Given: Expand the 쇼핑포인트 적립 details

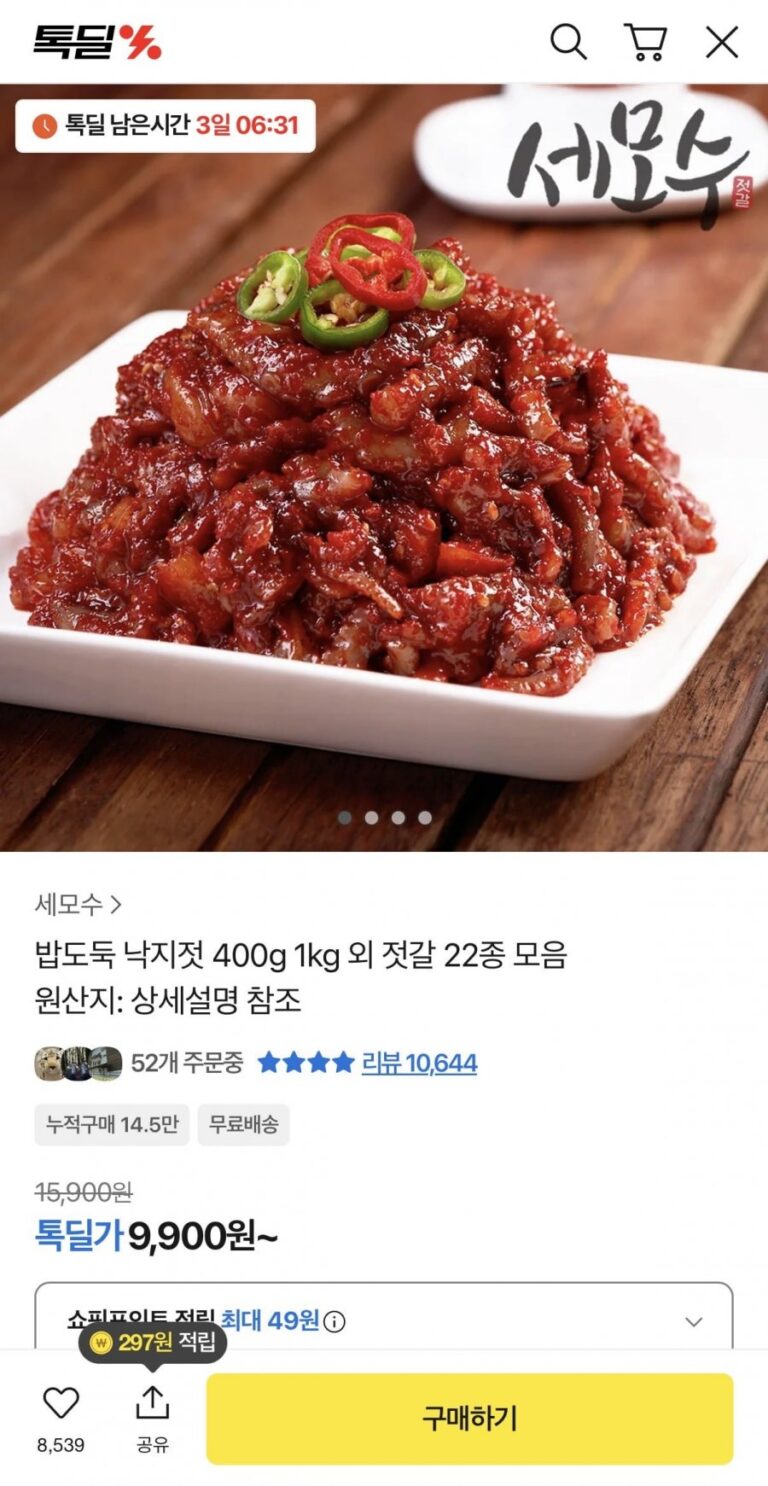Looking at the screenshot, I should coord(693,1321).
